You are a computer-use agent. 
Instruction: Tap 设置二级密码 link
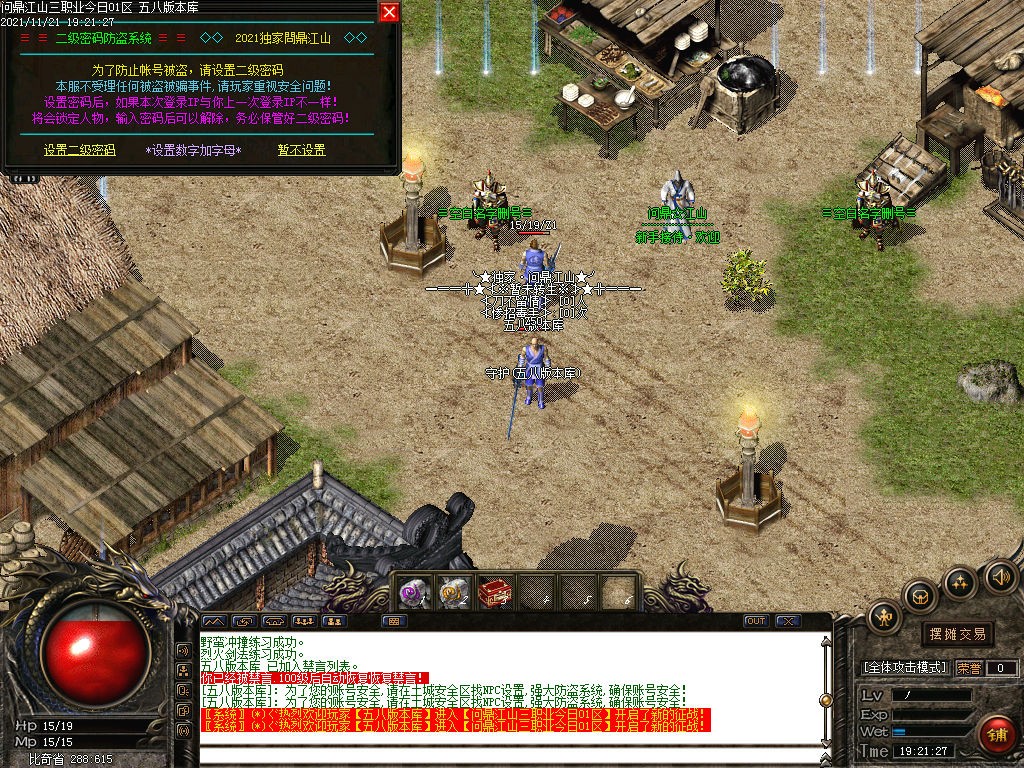pyautogui.click(x=79, y=150)
